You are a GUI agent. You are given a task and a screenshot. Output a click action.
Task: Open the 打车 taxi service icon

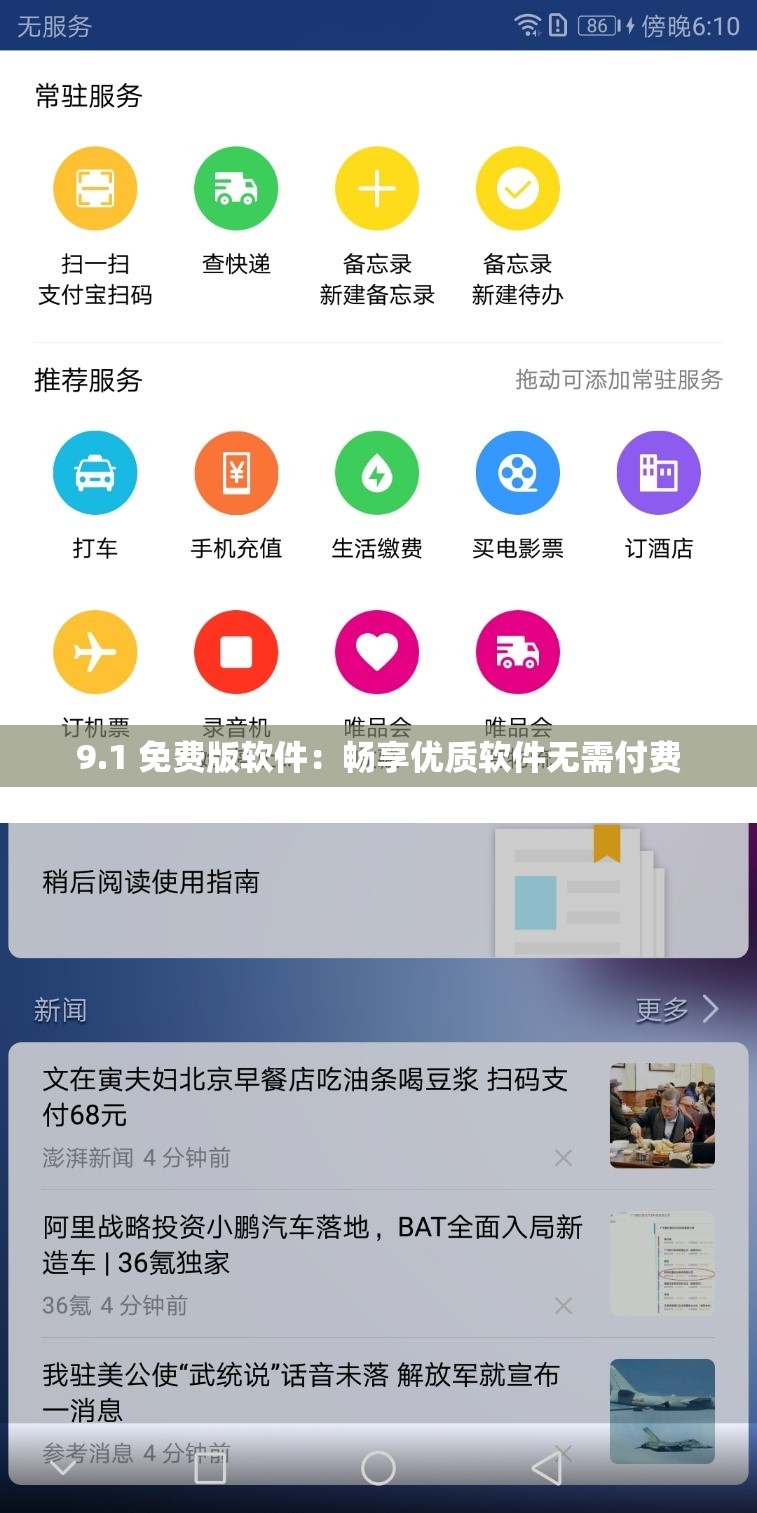[95, 472]
